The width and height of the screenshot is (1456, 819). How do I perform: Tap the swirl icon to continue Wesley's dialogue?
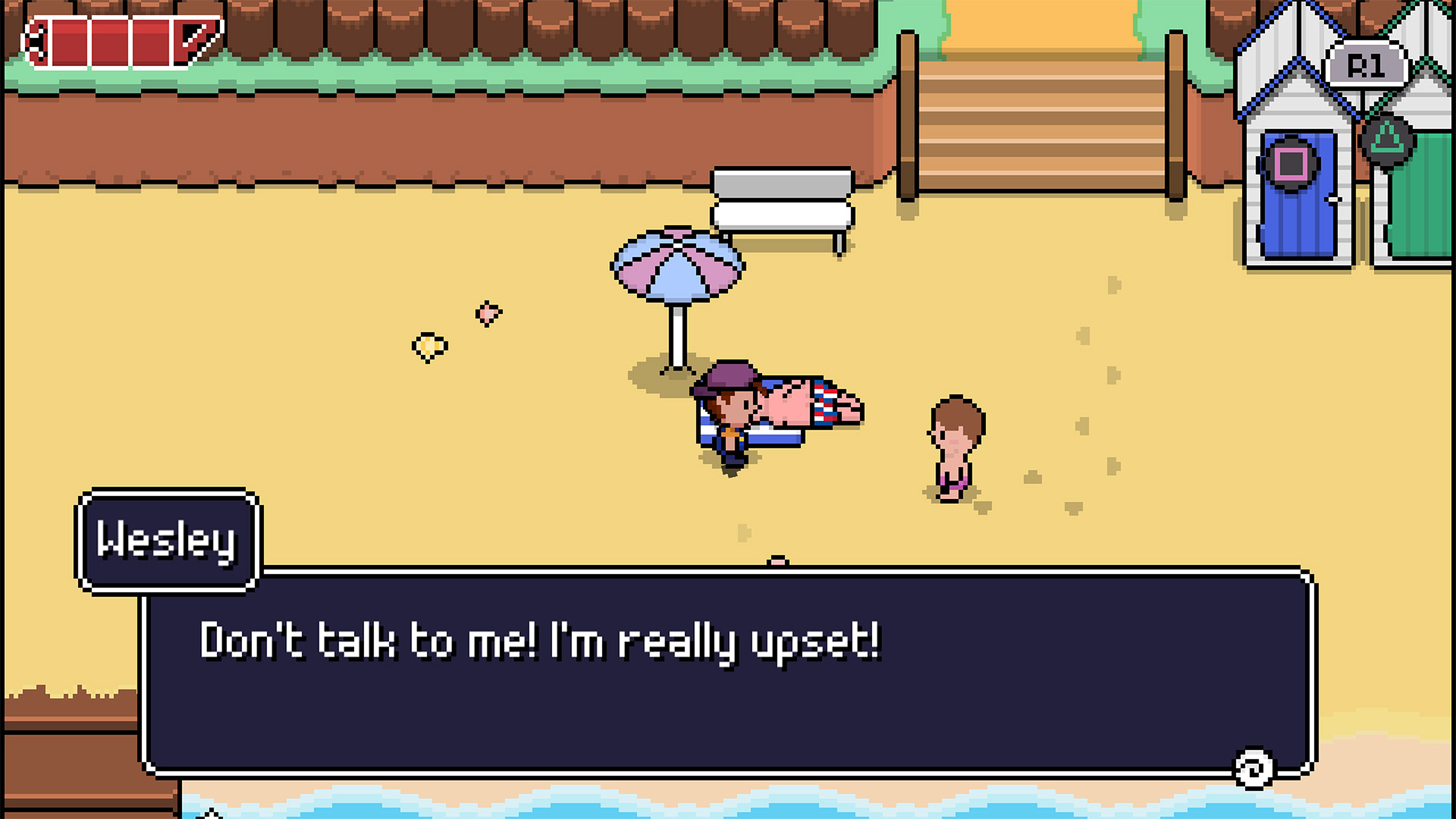1254,770
